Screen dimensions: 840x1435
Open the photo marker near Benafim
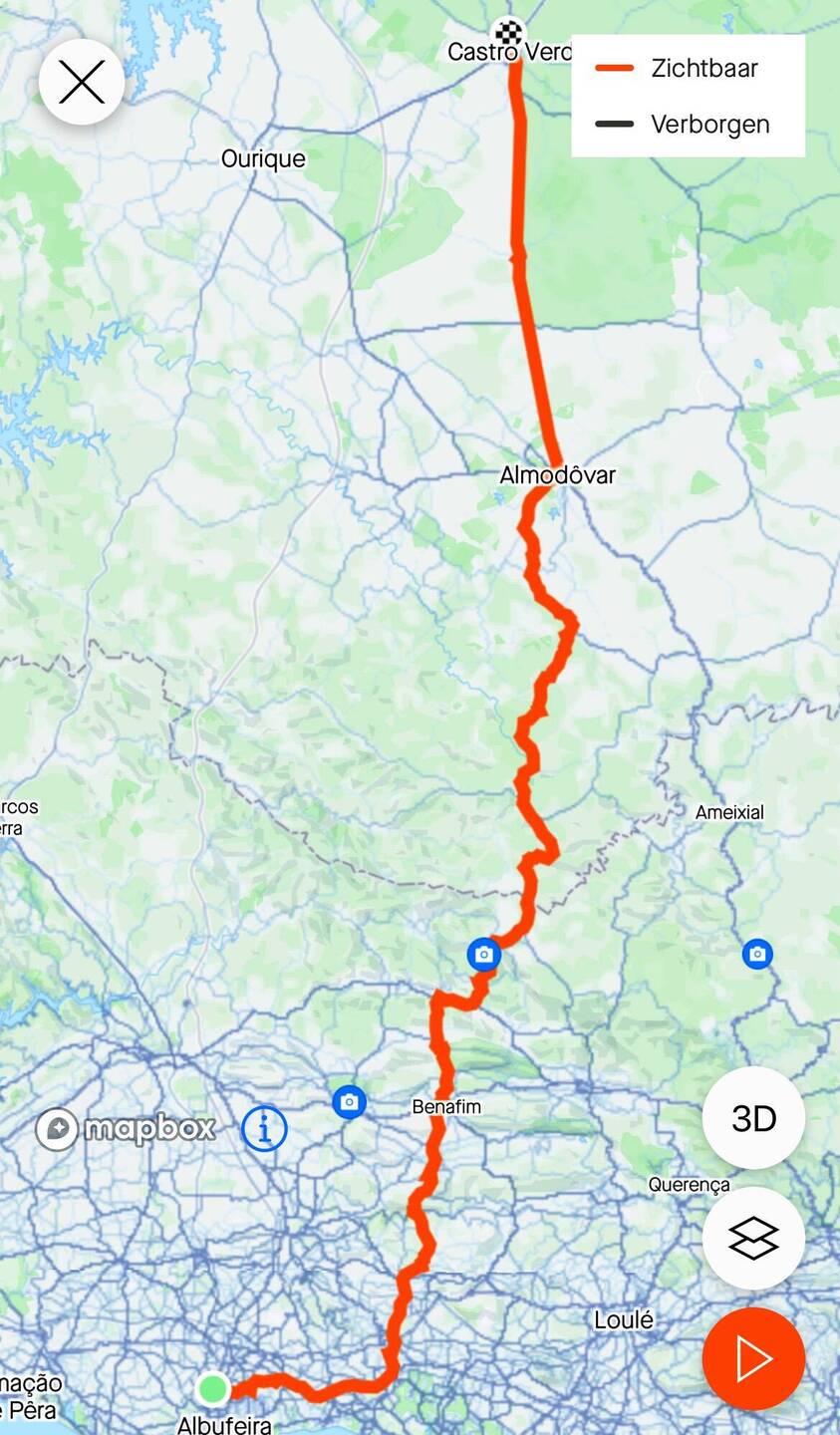[349, 1102]
